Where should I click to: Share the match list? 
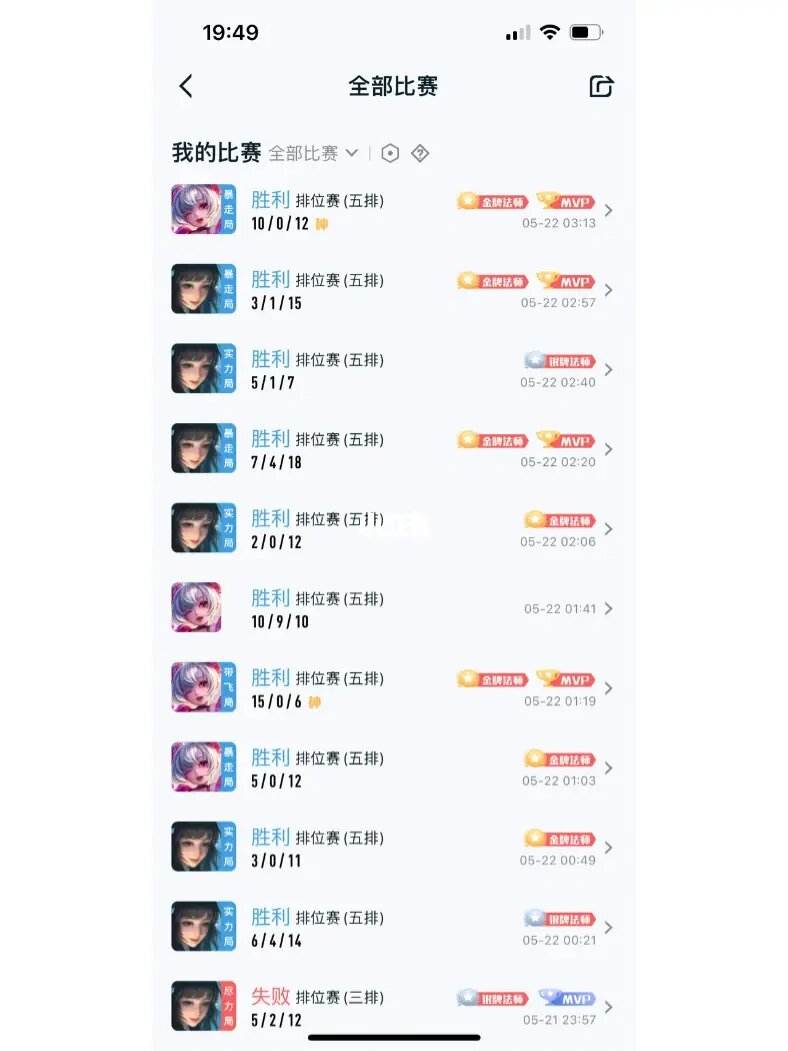(601, 86)
